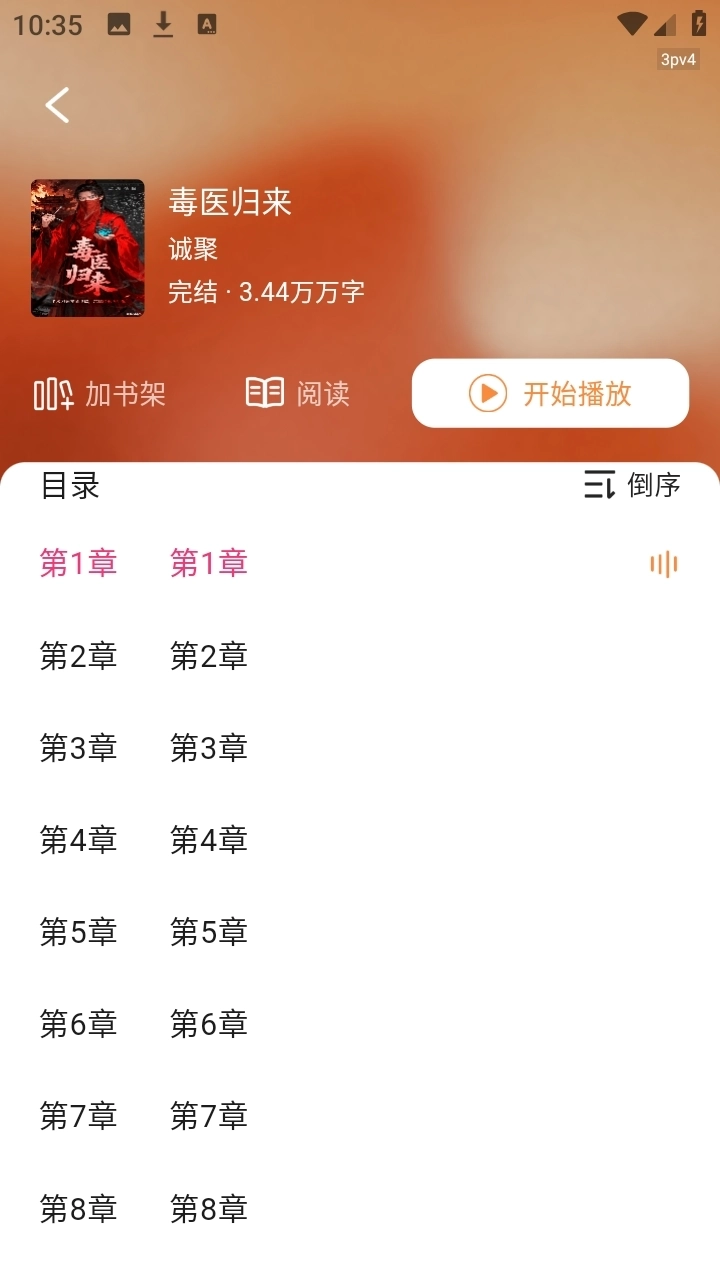Click the audio playing indicator beside 第1章
The image size is (720, 1280).
click(663, 564)
